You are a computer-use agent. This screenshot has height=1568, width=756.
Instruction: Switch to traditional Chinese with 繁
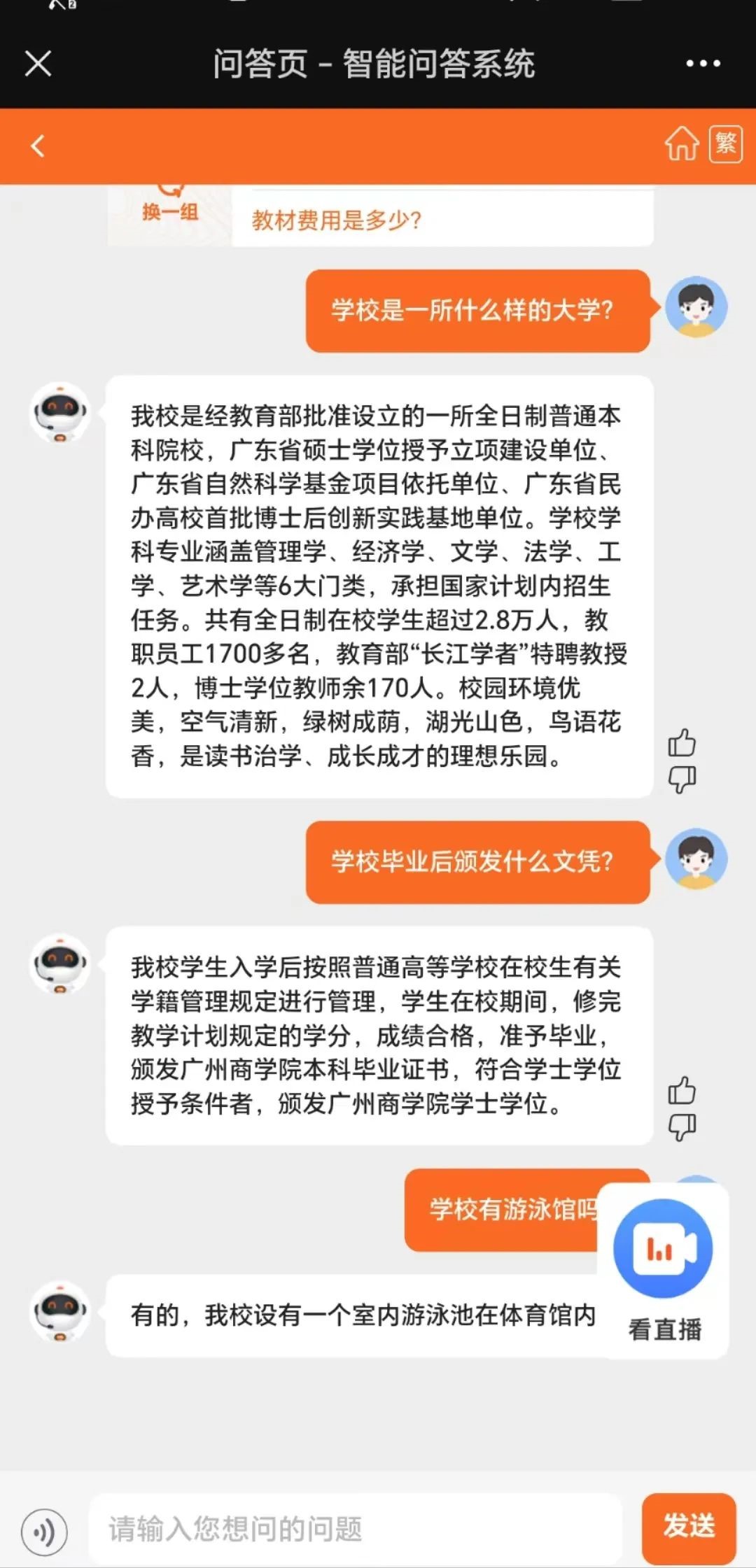click(x=725, y=144)
